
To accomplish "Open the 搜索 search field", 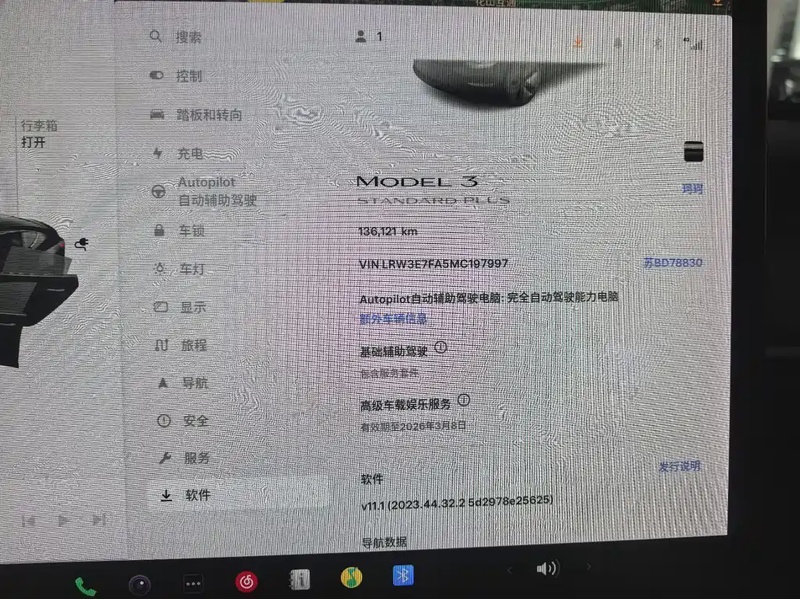I will [188, 37].
